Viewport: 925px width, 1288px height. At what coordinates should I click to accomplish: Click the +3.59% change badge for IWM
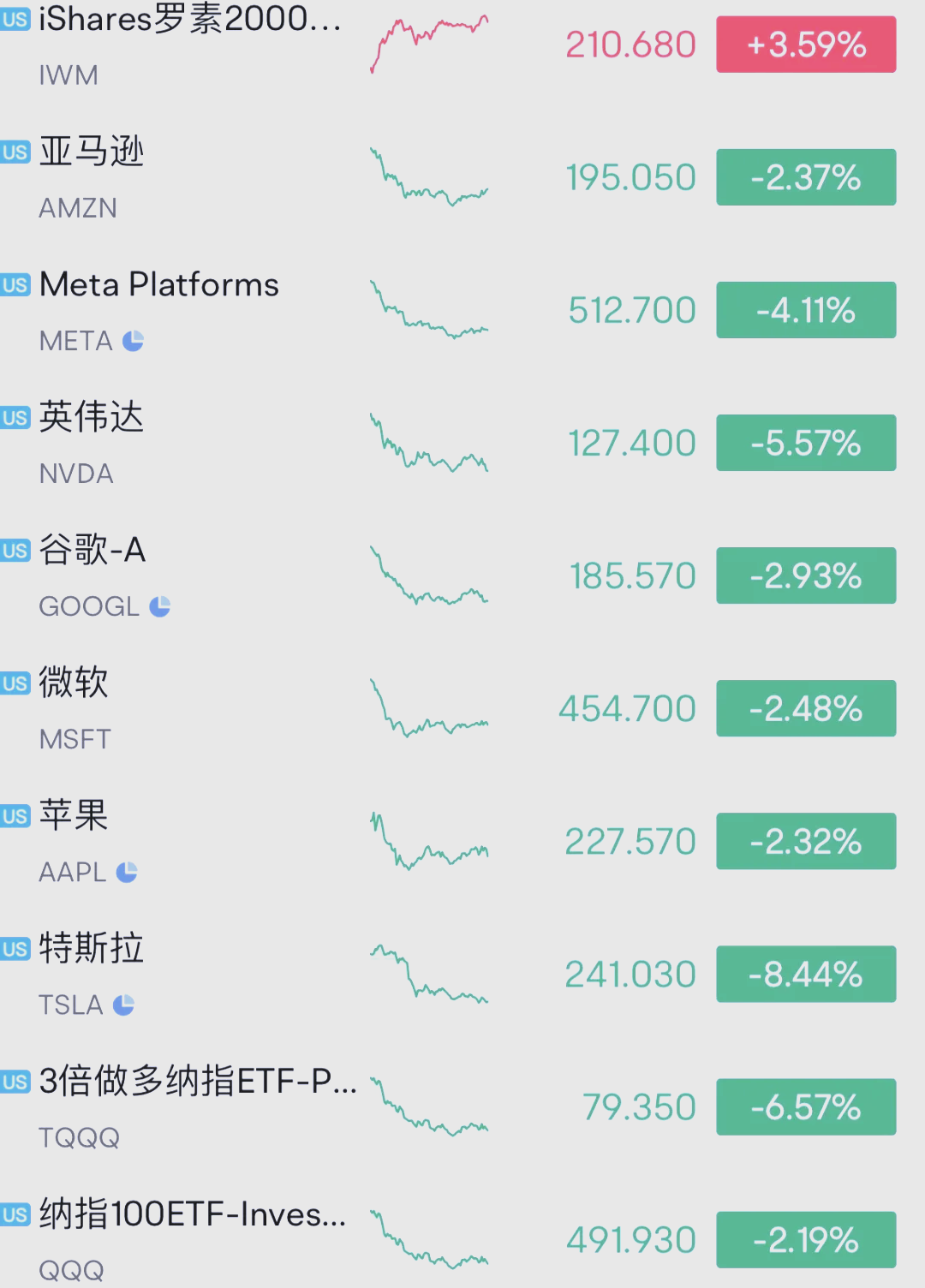(x=805, y=44)
